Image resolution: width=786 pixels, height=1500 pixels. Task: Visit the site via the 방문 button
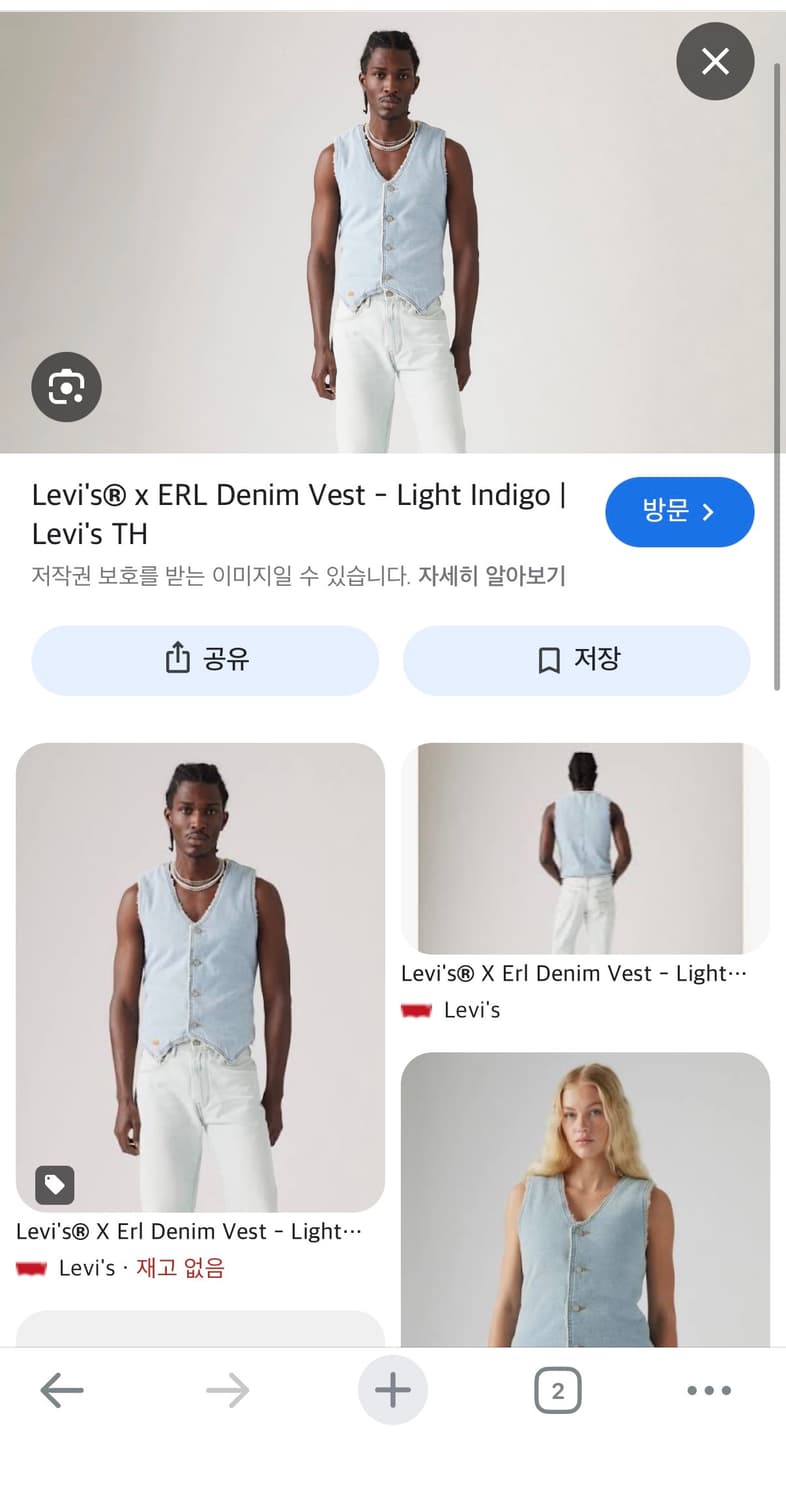point(679,511)
